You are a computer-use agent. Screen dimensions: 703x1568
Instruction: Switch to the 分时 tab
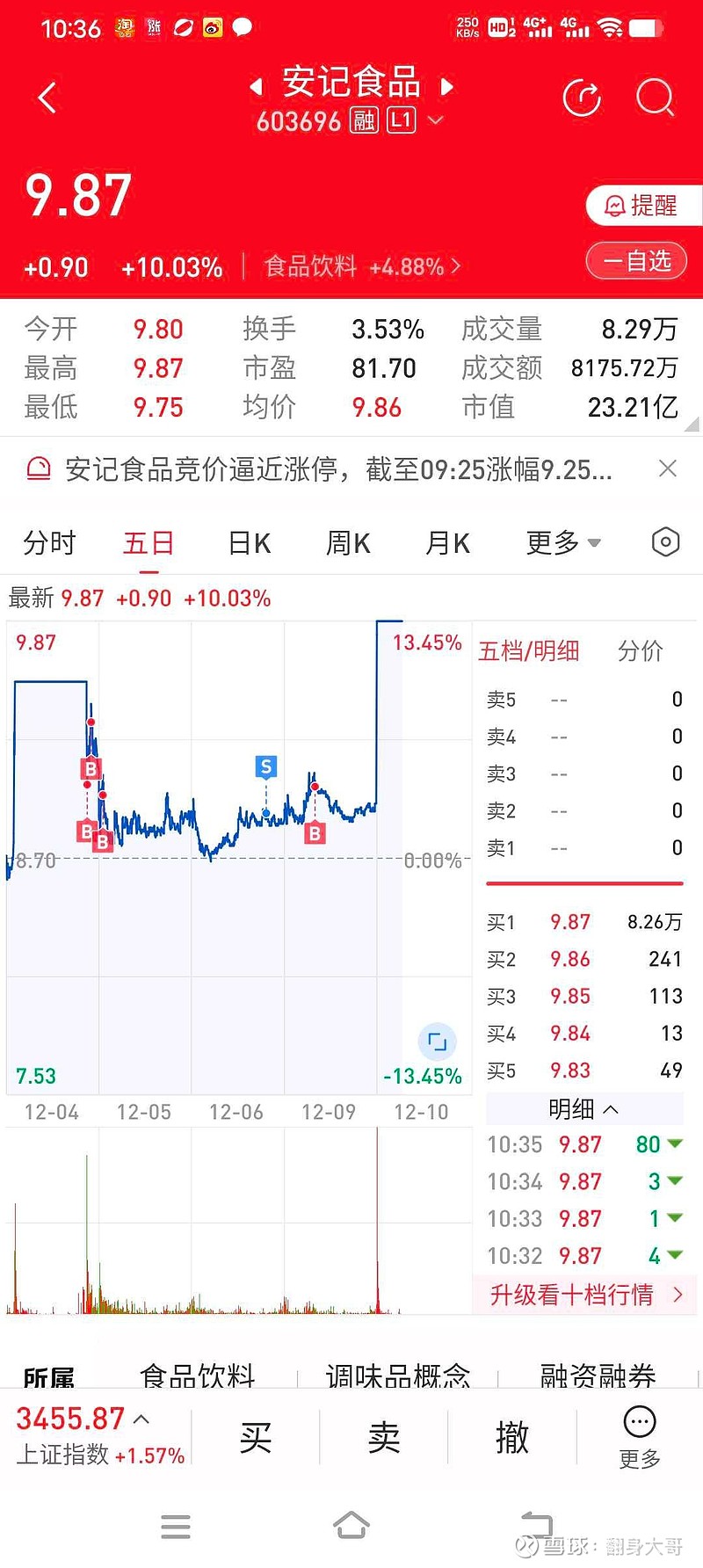tap(49, 542)
